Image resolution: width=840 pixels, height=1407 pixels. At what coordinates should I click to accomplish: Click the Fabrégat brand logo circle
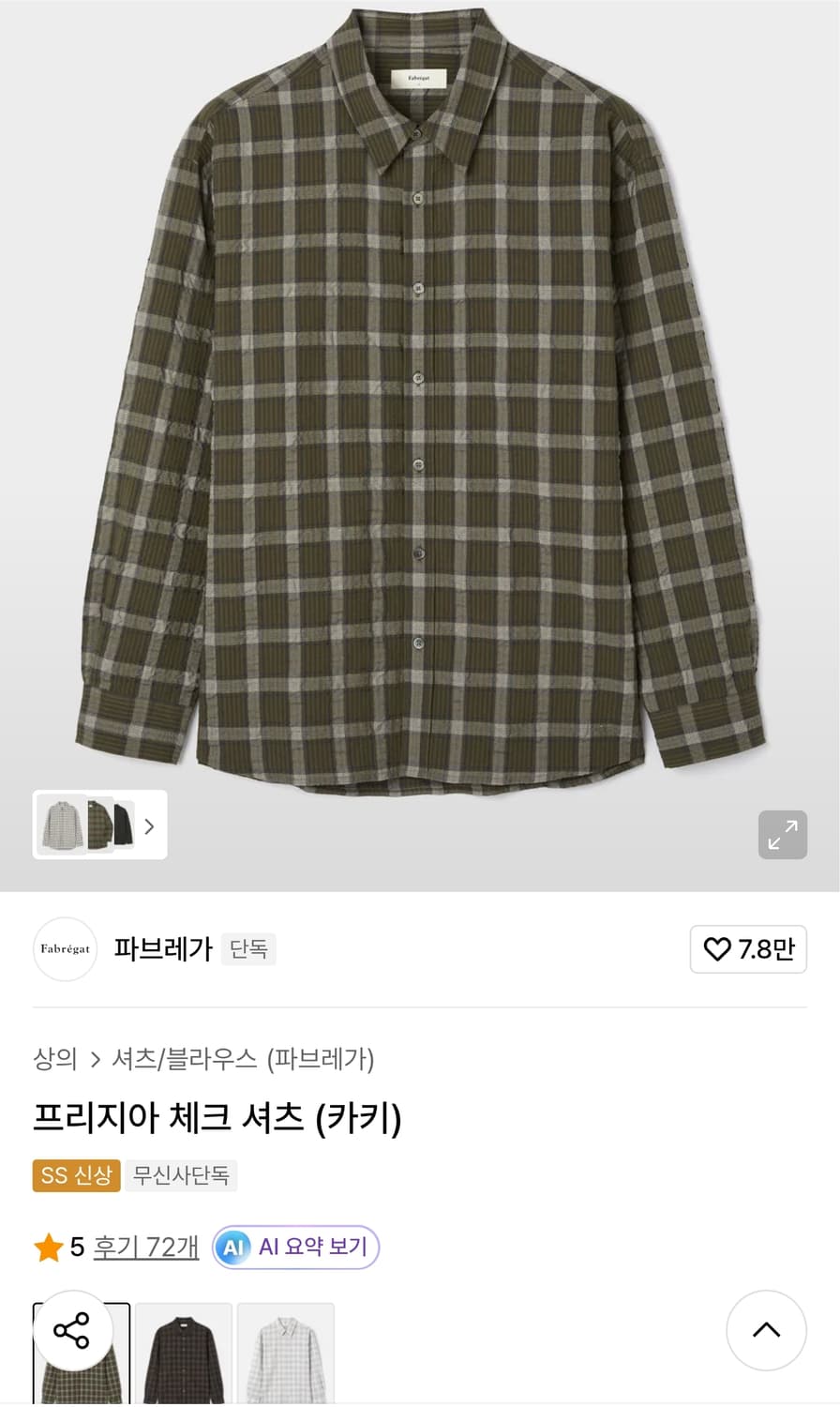(65, 949)
